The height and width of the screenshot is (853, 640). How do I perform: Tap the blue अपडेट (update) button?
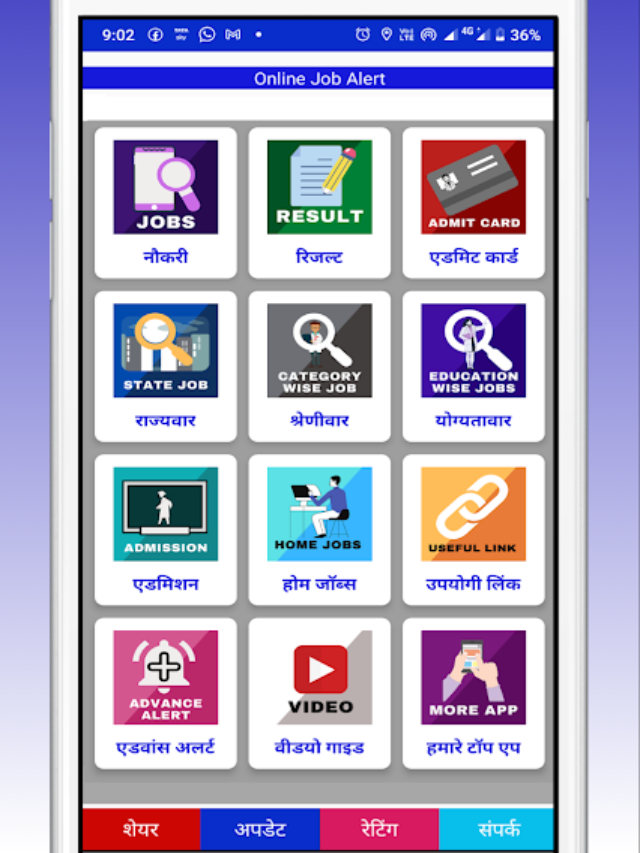[x=260, y=829]
